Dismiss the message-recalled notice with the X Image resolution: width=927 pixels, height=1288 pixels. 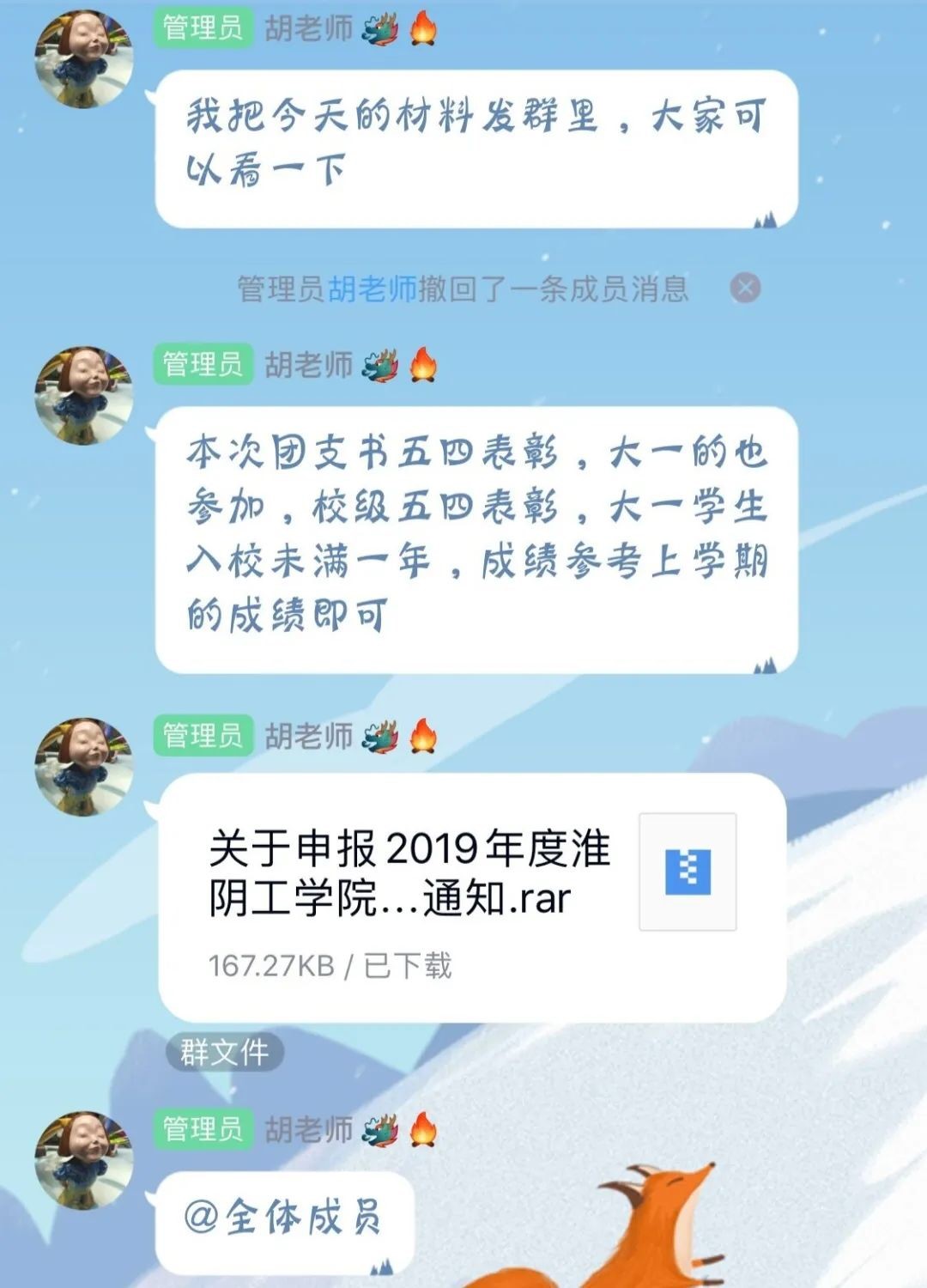[x=745, y=288]
